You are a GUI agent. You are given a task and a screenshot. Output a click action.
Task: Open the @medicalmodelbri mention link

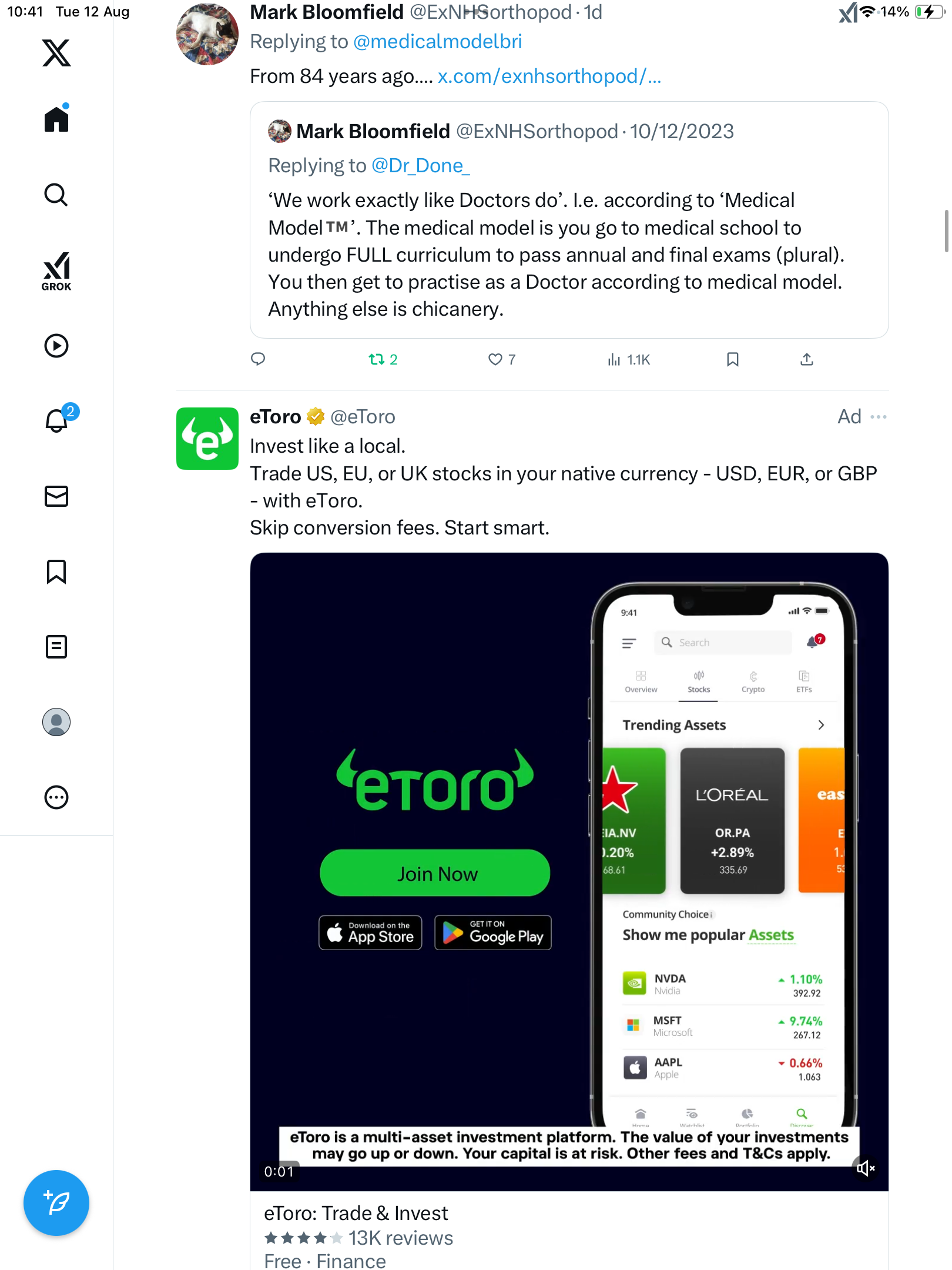[x=437, y=42]
